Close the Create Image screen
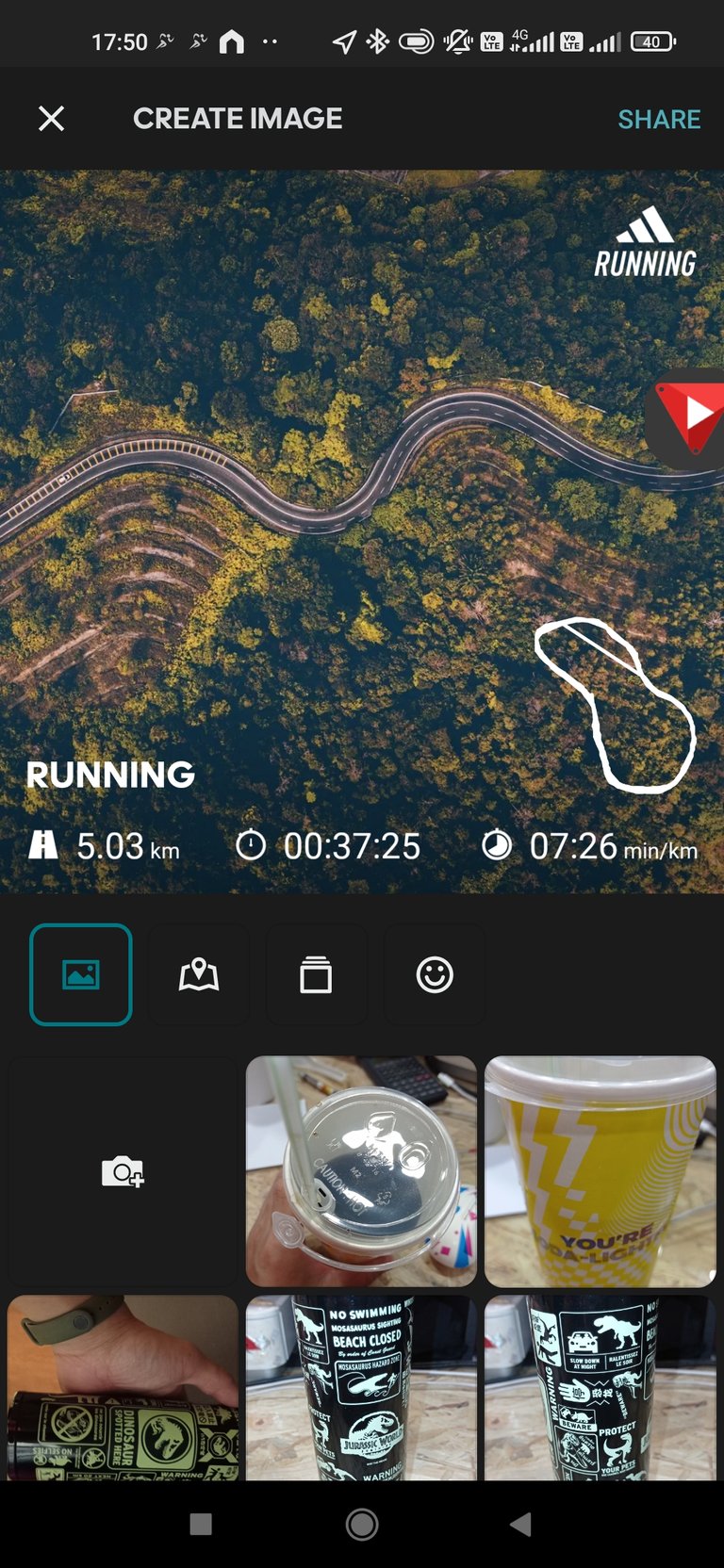Image resolution: width=724 pixels, height=1568 pixels. click(x=51, y=119)
